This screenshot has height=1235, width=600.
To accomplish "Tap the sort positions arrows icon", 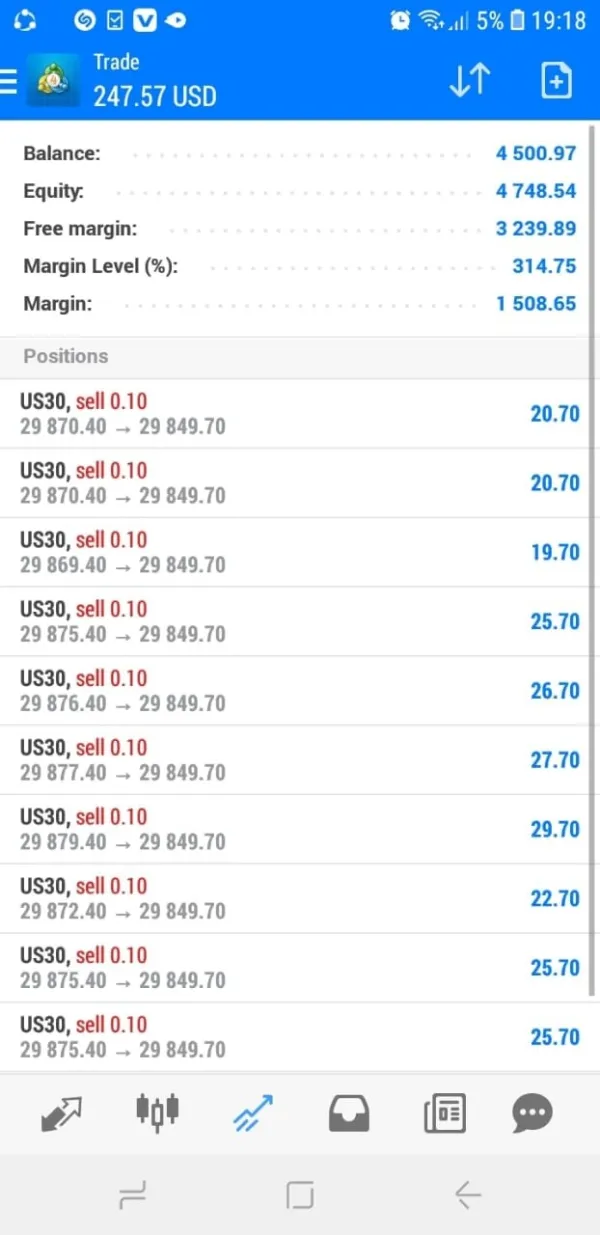I will [469, 81].
